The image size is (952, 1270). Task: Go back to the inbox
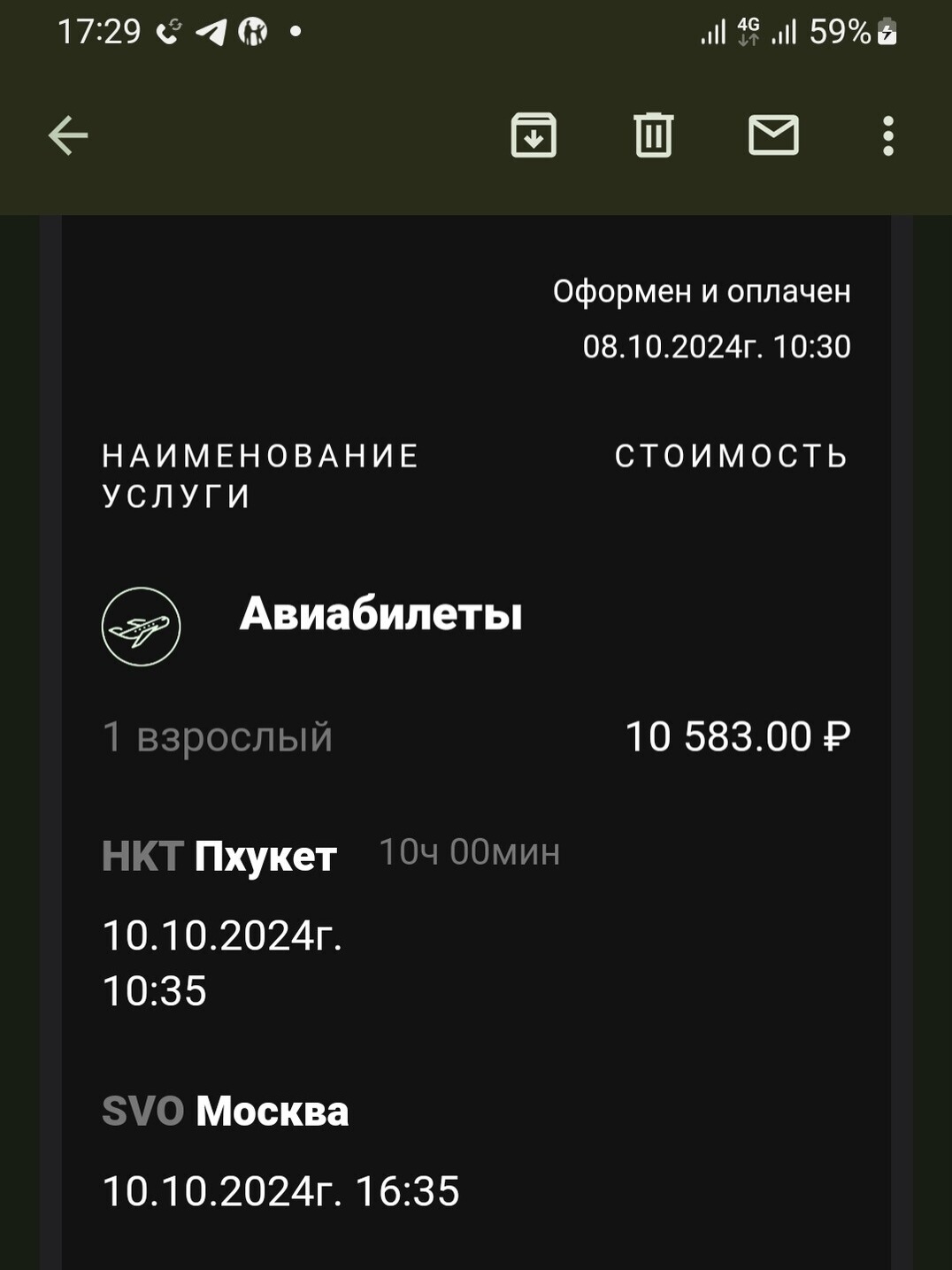tap(68, 136)
